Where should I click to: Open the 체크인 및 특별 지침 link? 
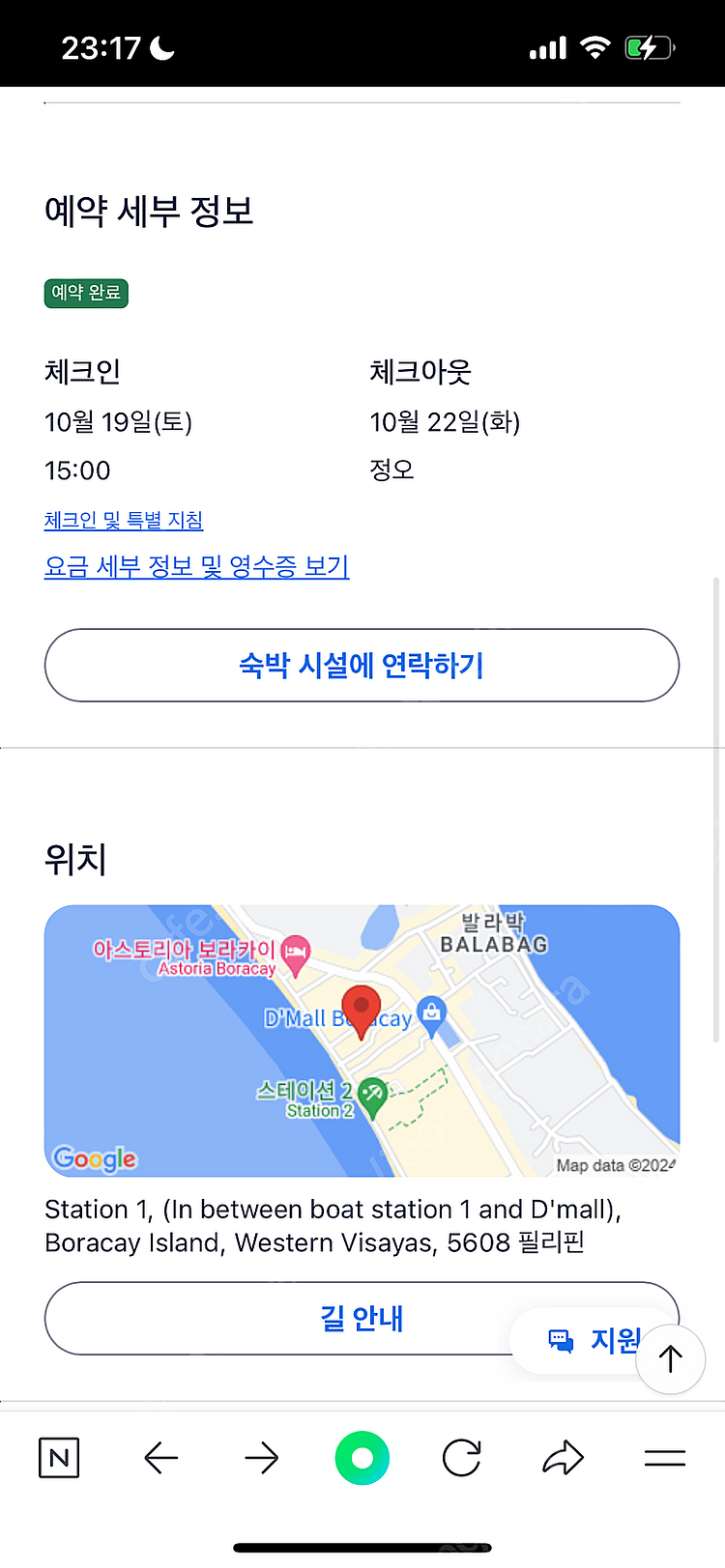pos(124,521)
